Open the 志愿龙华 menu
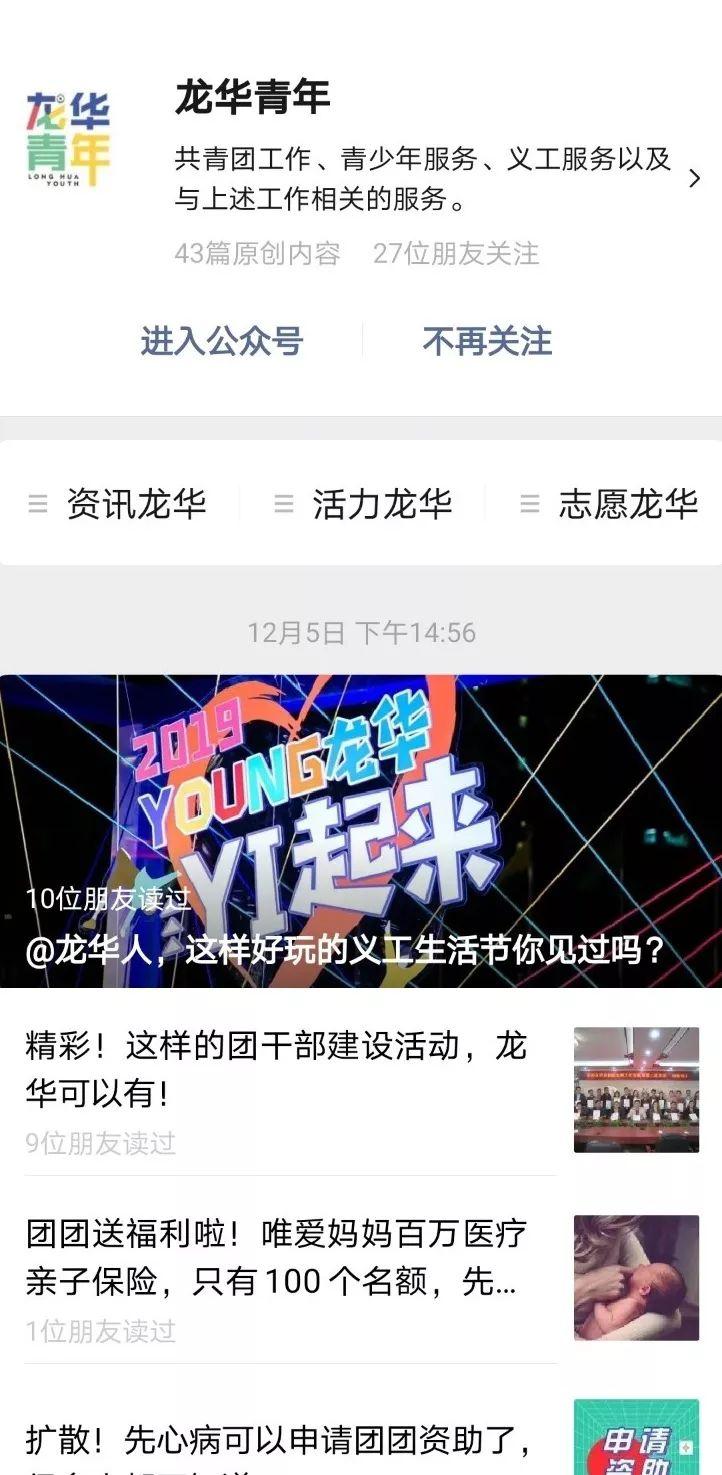The height and width of the screenshot is (1475, 722). [x=609, y=504]
